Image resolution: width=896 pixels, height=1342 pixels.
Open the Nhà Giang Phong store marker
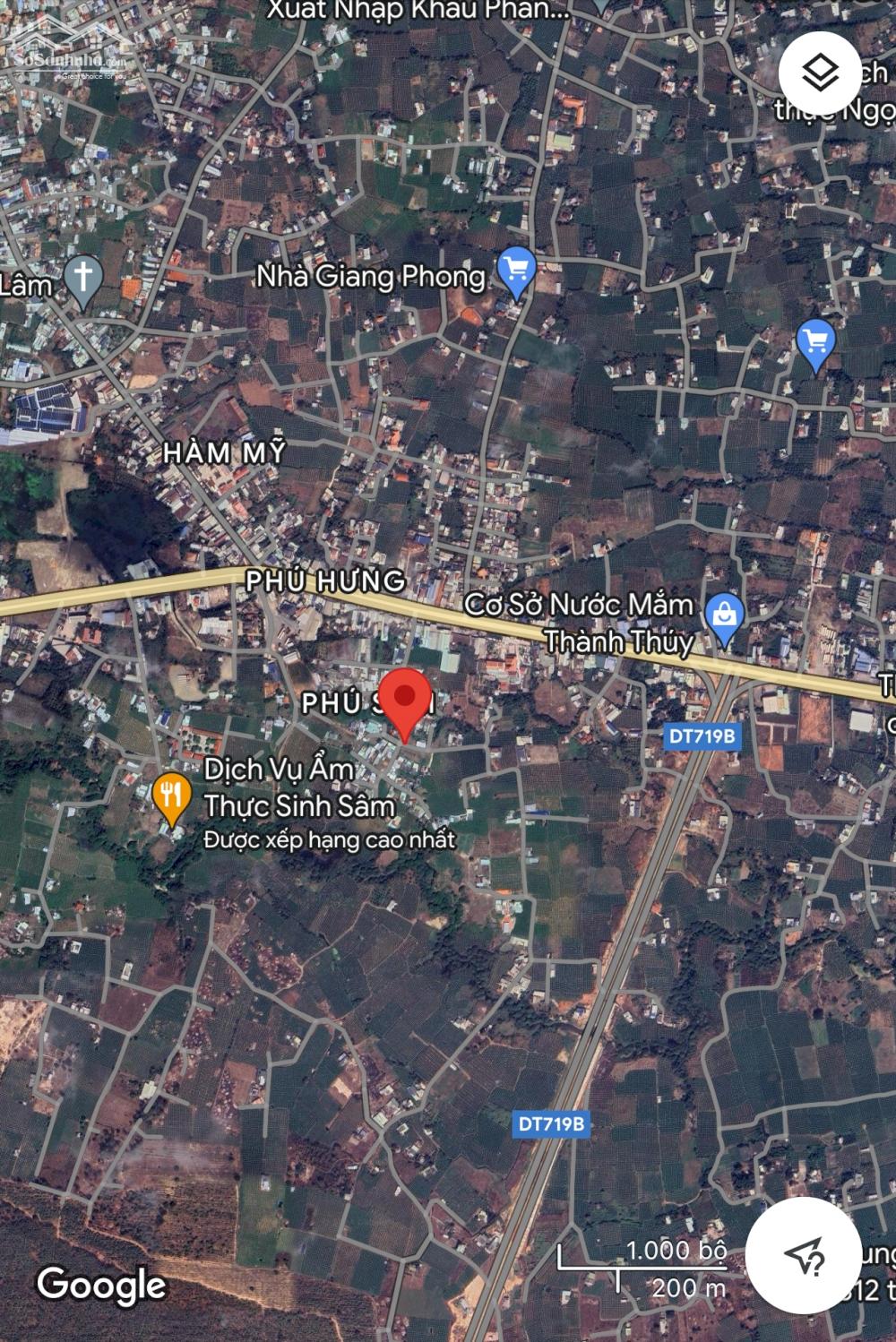516,270
